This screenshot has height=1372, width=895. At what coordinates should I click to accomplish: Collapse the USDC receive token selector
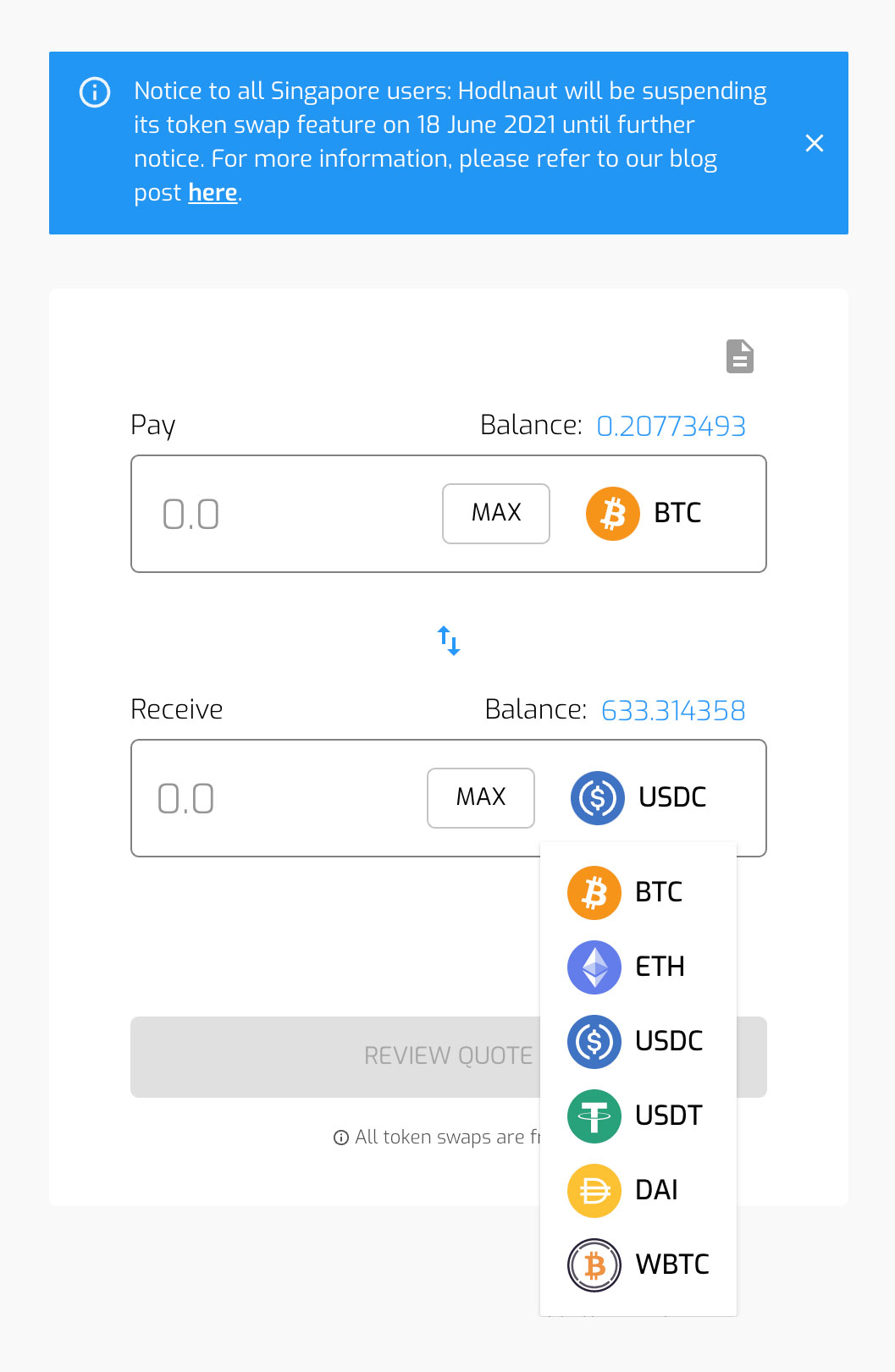pyautogui.click(x=640, y=797)
